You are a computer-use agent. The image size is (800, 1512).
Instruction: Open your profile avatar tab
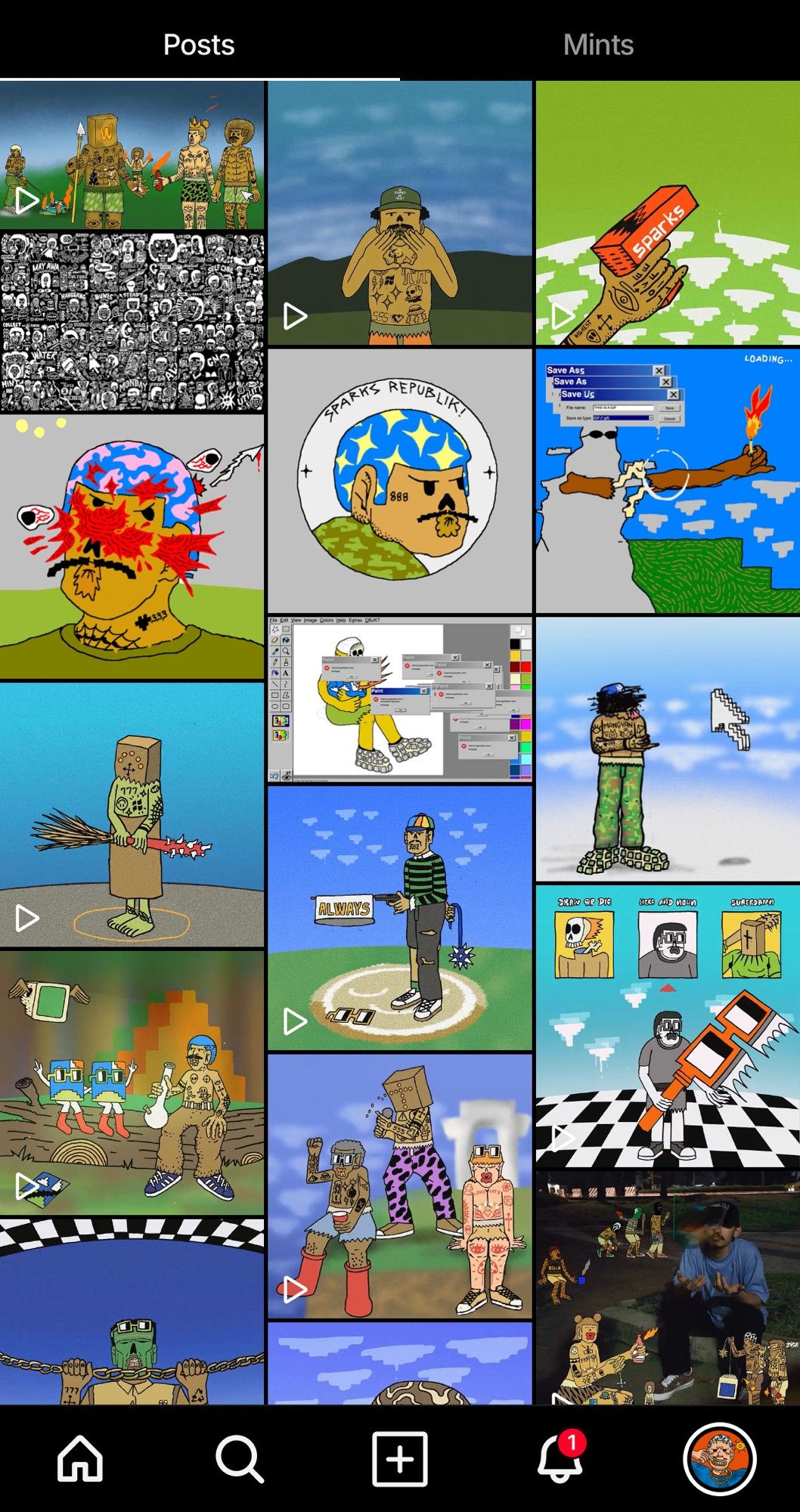(719, 1459)
